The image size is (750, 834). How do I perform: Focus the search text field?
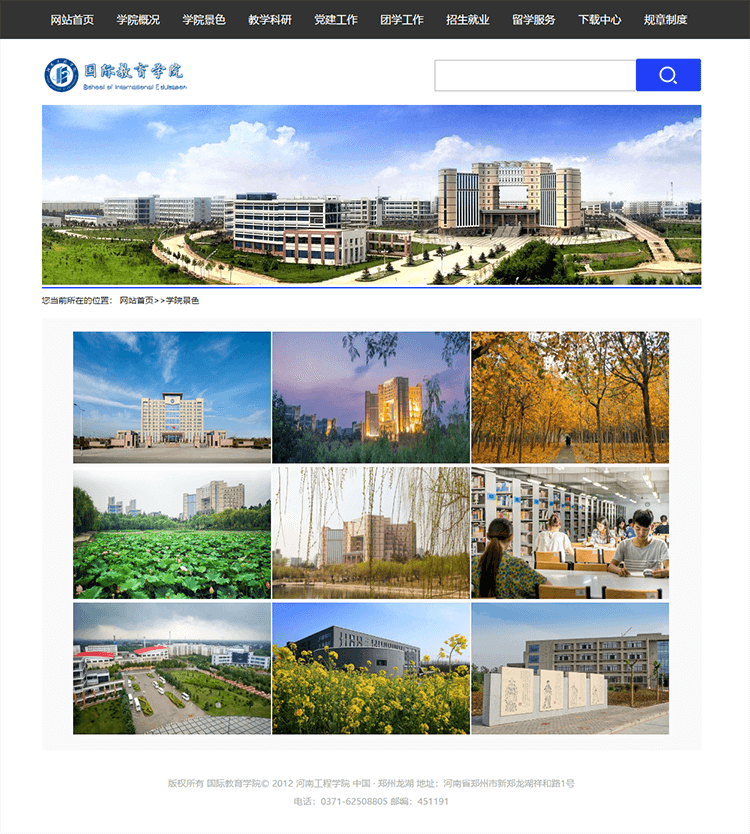535,75
